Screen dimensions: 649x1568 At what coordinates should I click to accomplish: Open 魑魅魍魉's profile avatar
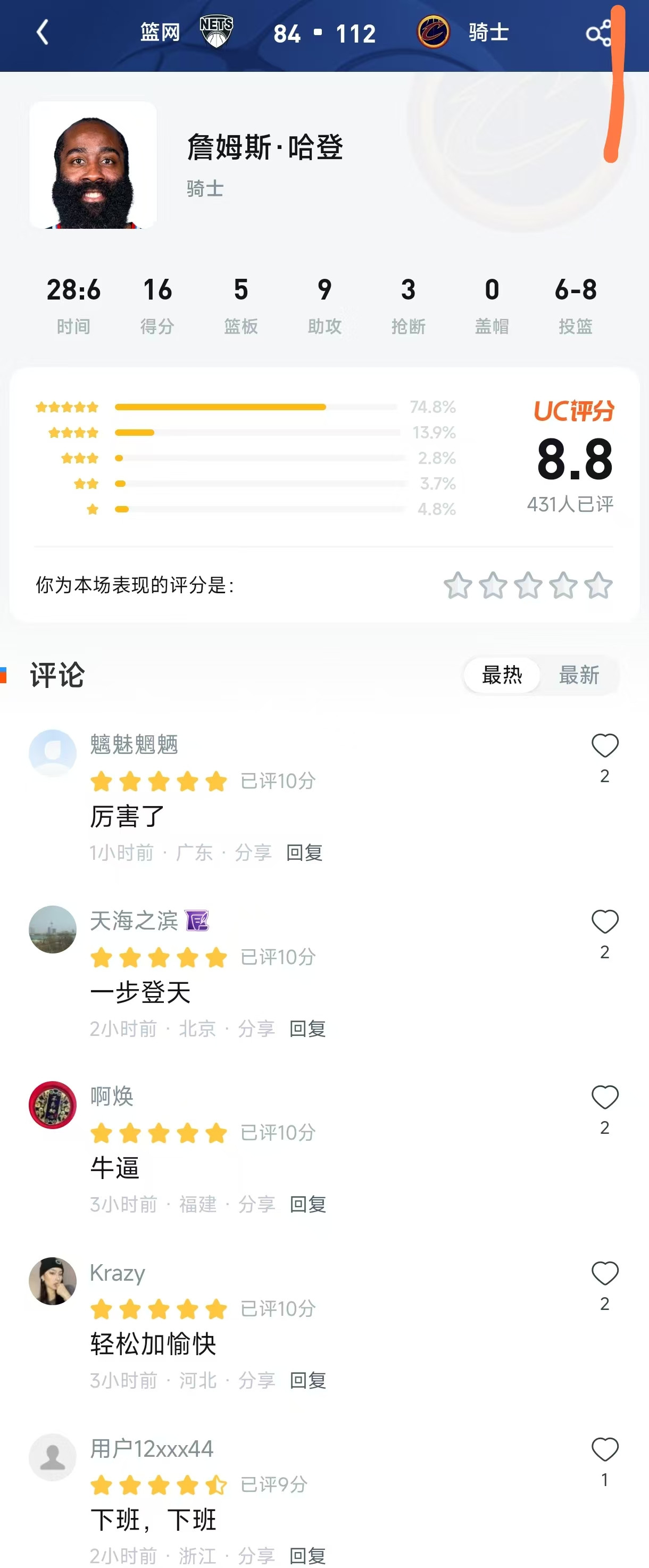coord(53,753)
